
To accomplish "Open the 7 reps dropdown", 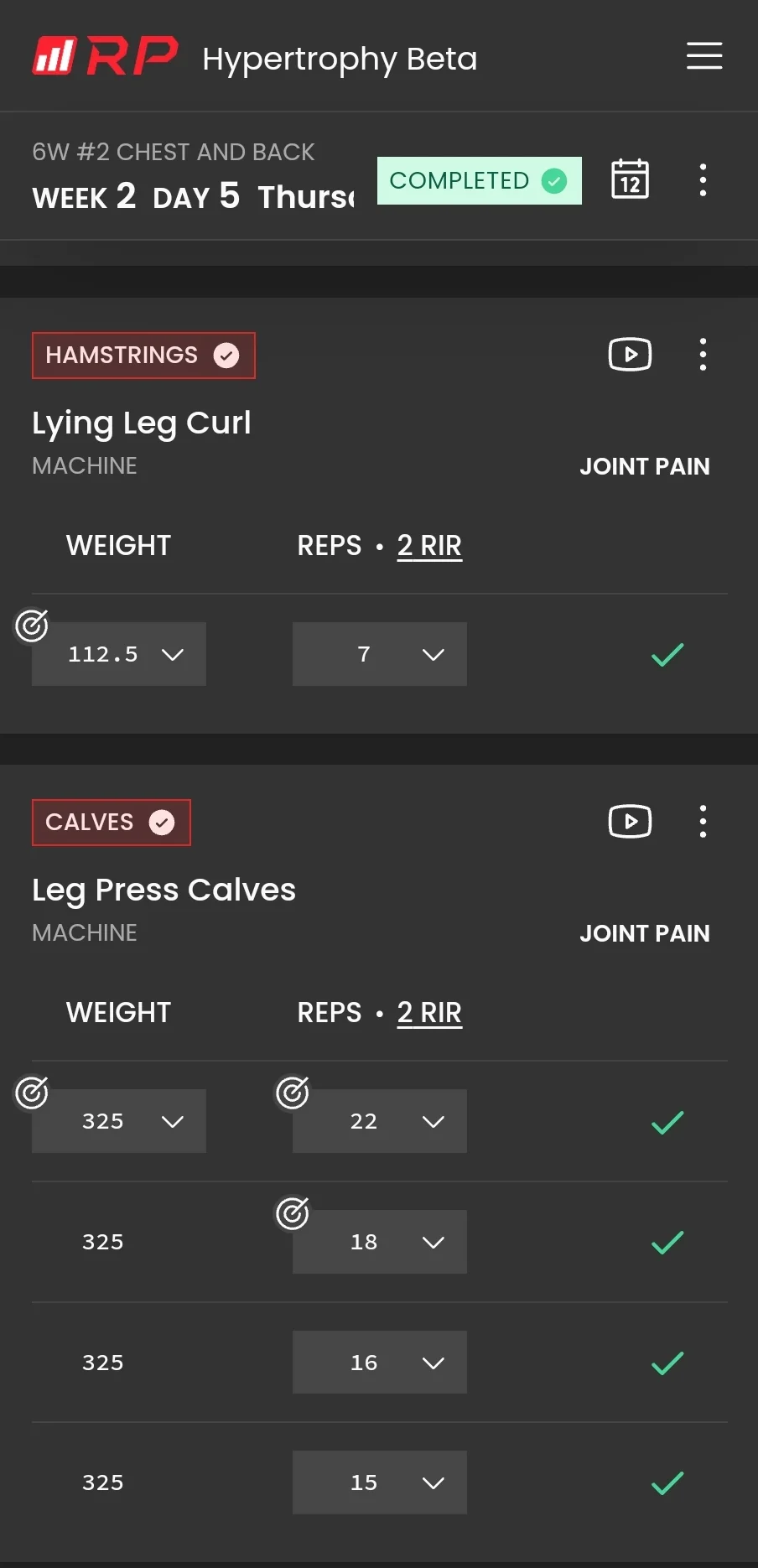I will pos(380,654).
